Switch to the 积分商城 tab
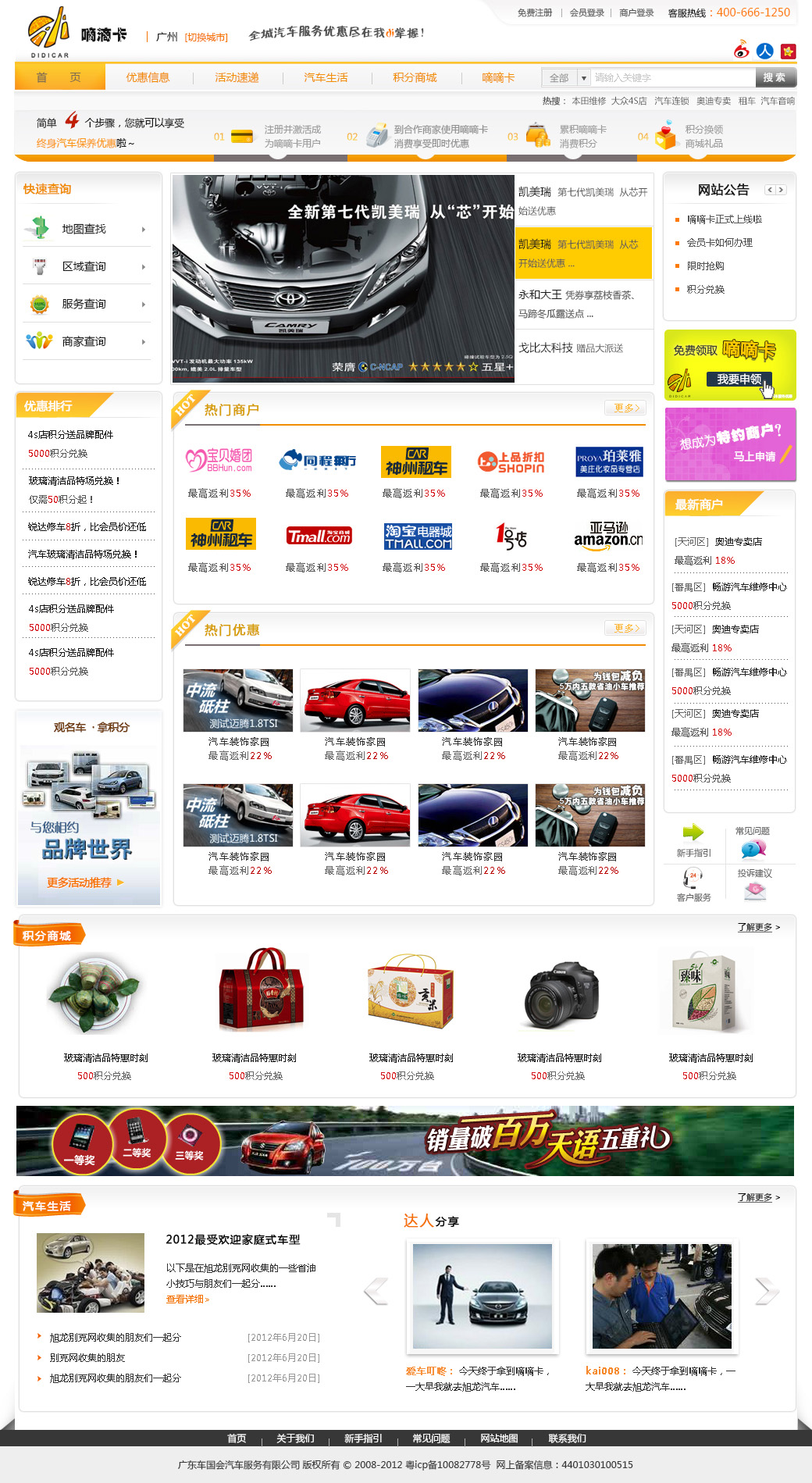The width and height of the screenshot is (812, 1483). pos(415,77)
